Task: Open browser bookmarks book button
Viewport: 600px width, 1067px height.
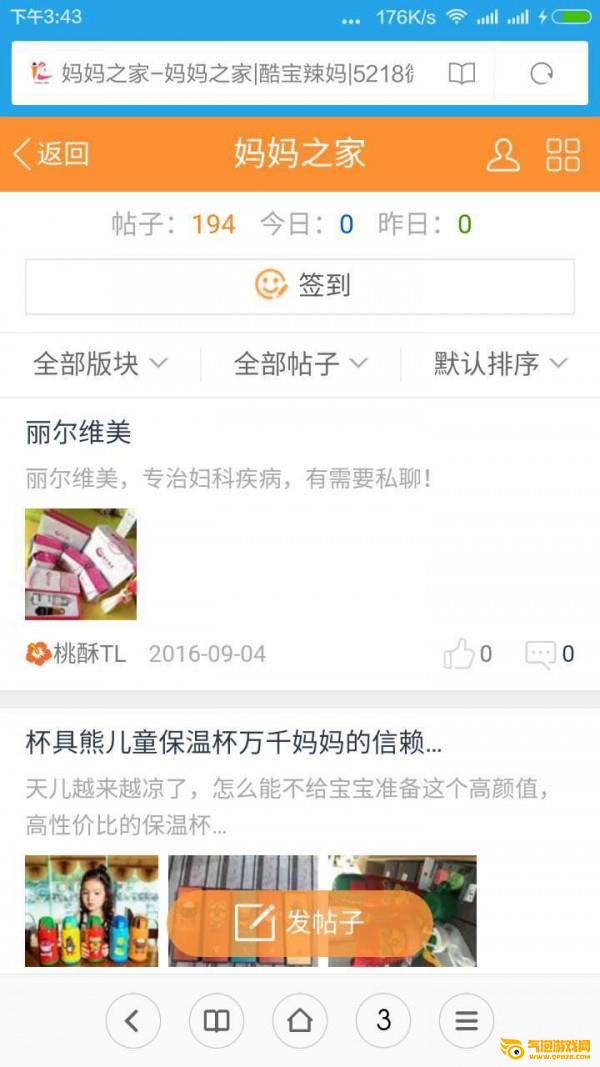Action: (x=216, y=1020)
